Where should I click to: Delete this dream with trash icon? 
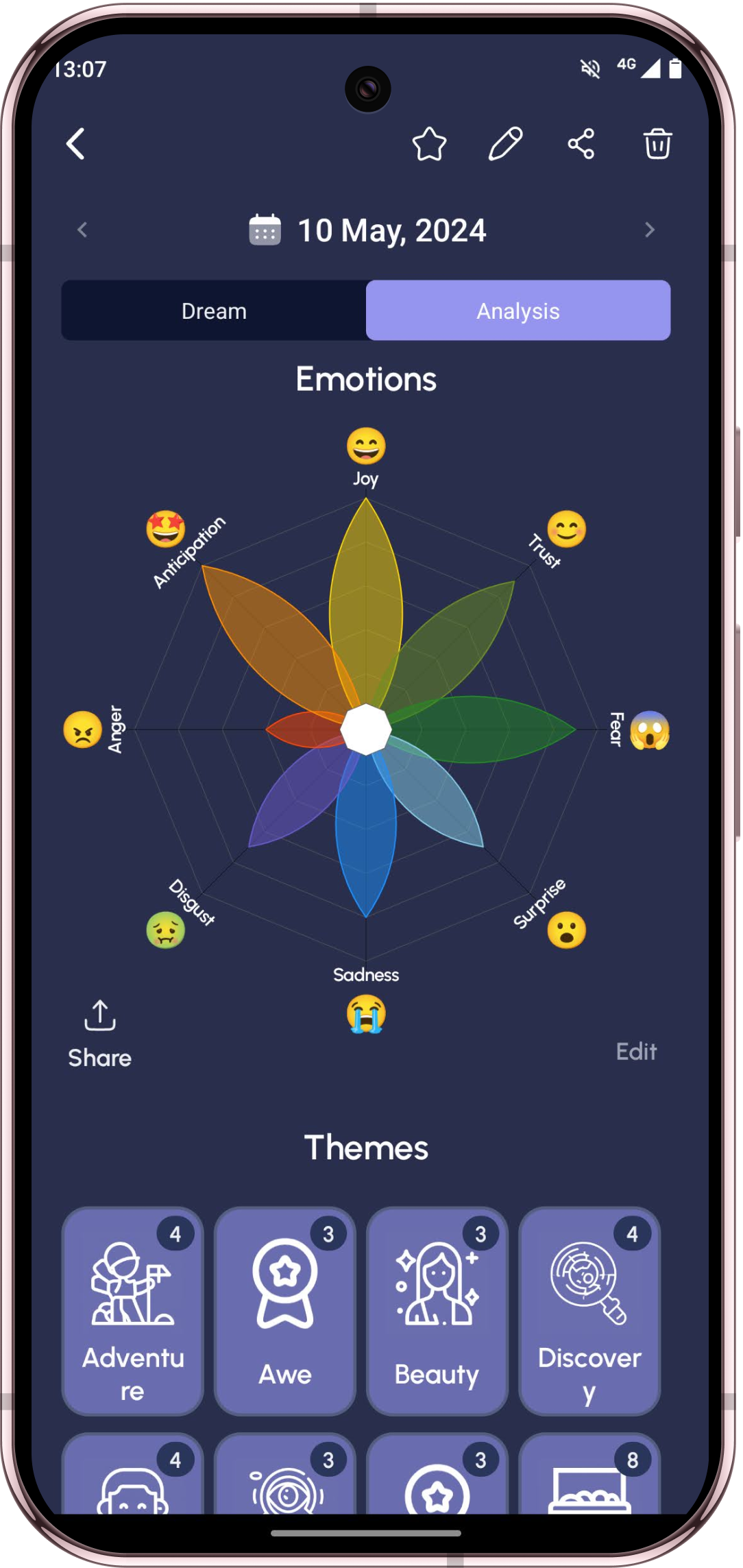pos(657,144)
